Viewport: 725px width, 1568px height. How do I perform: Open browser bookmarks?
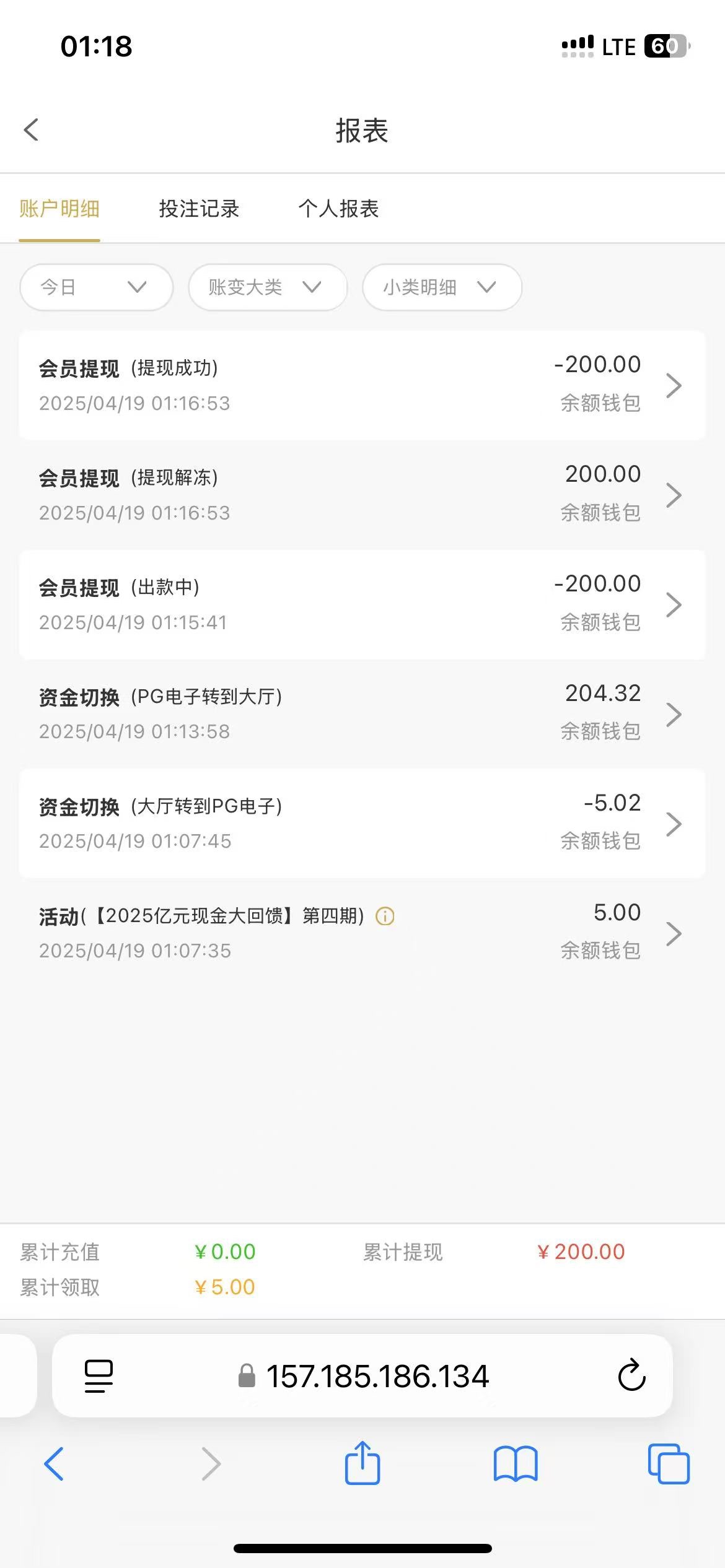(x=516, y=1464)
